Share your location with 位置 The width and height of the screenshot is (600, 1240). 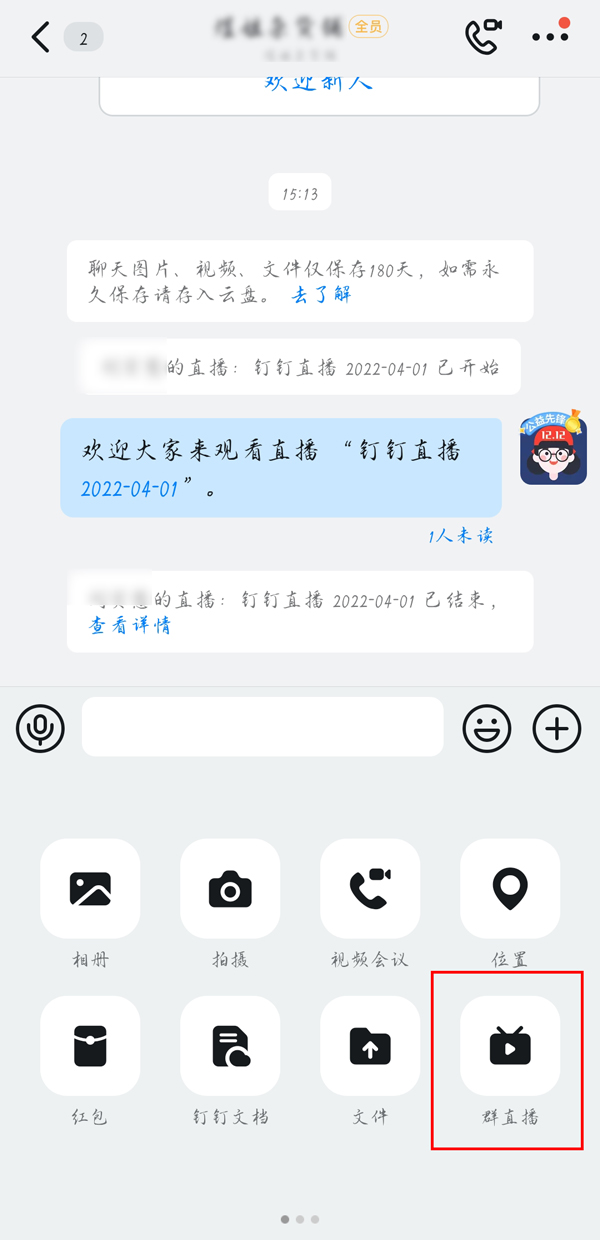point(510,889)
